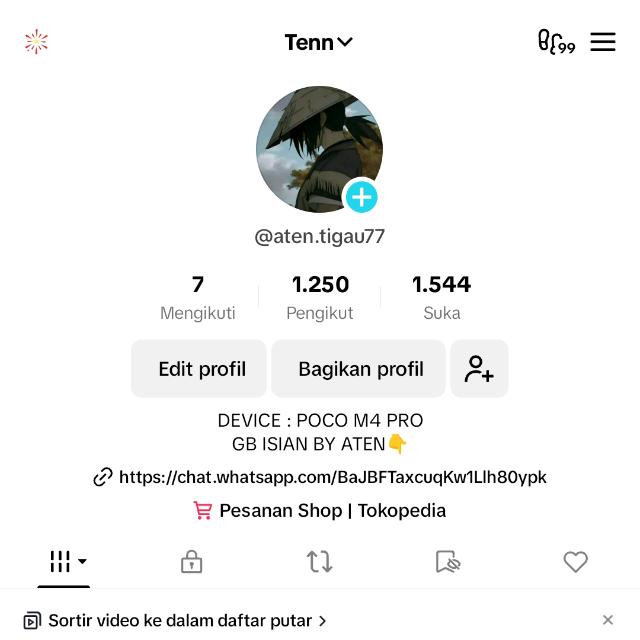
Task: Select the videos grid tab
Action: (65, 562)
